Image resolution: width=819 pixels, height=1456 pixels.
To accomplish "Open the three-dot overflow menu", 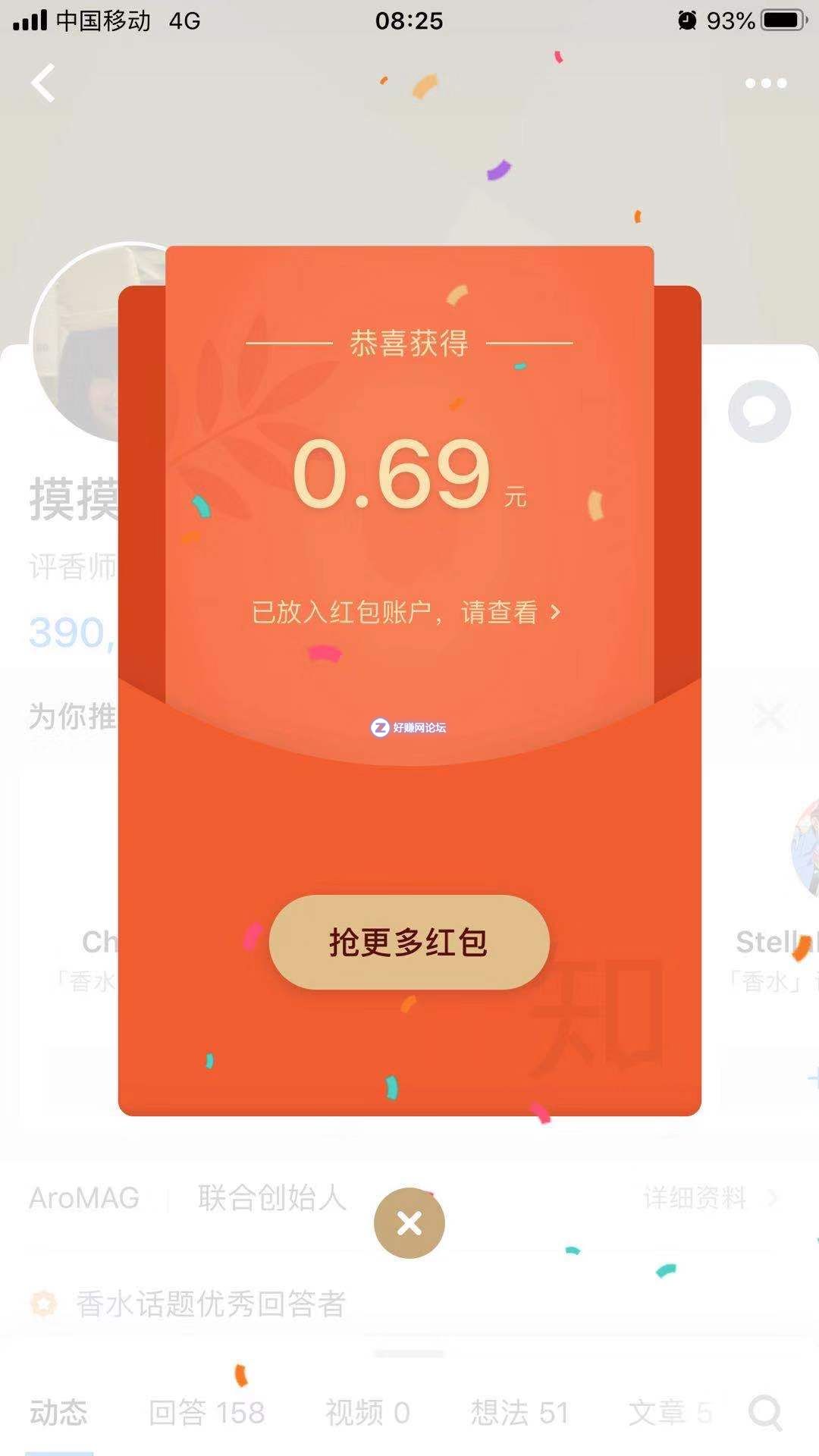I will 765,83.
